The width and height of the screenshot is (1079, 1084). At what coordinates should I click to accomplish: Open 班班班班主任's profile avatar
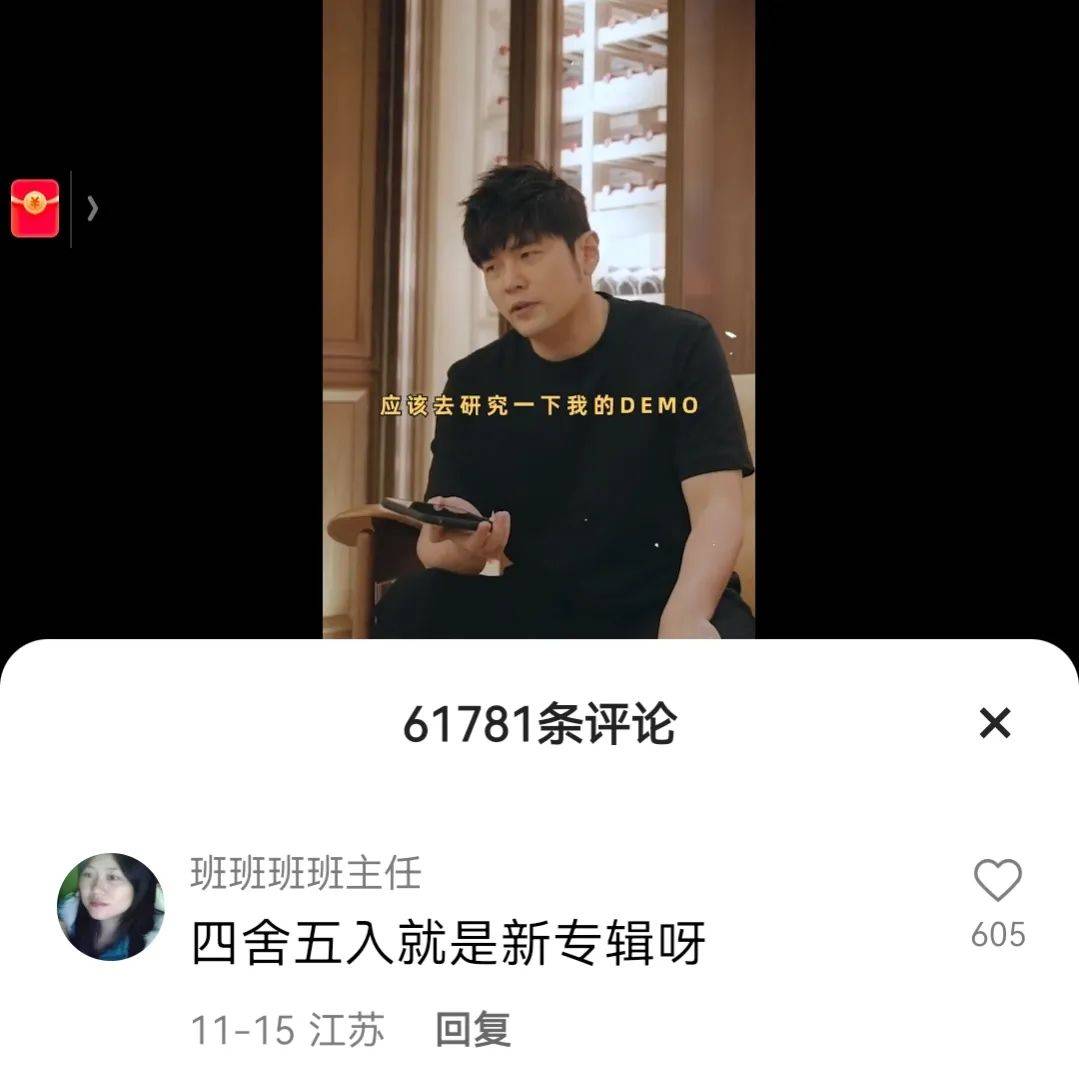[x=110, y=907]
